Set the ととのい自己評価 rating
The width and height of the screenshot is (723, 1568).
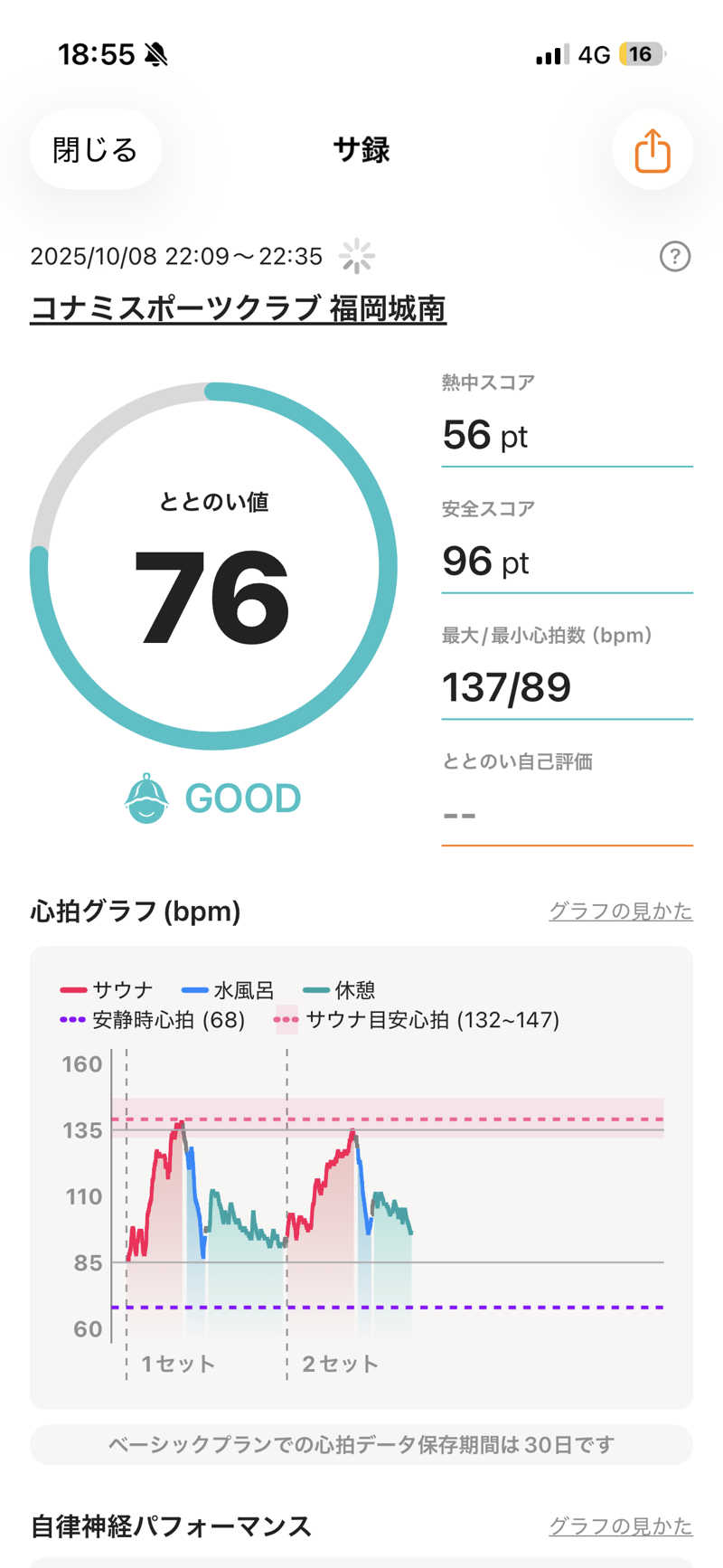click(566, 815)
